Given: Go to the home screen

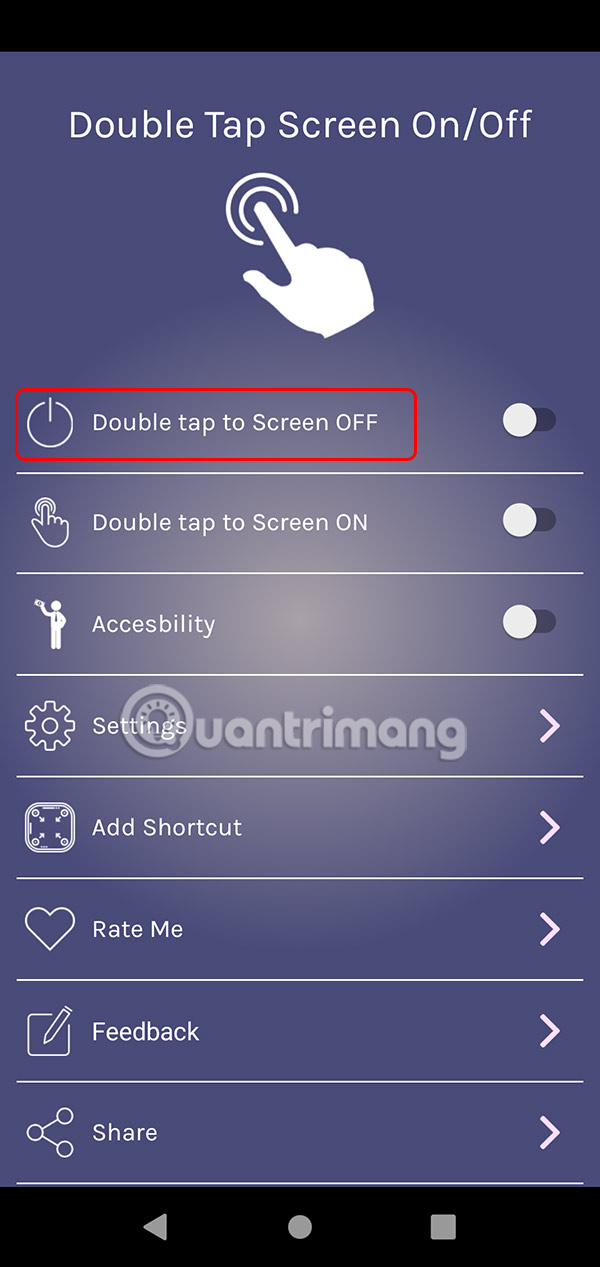Looking at the screenshot, I should (x=299, y=1227).
